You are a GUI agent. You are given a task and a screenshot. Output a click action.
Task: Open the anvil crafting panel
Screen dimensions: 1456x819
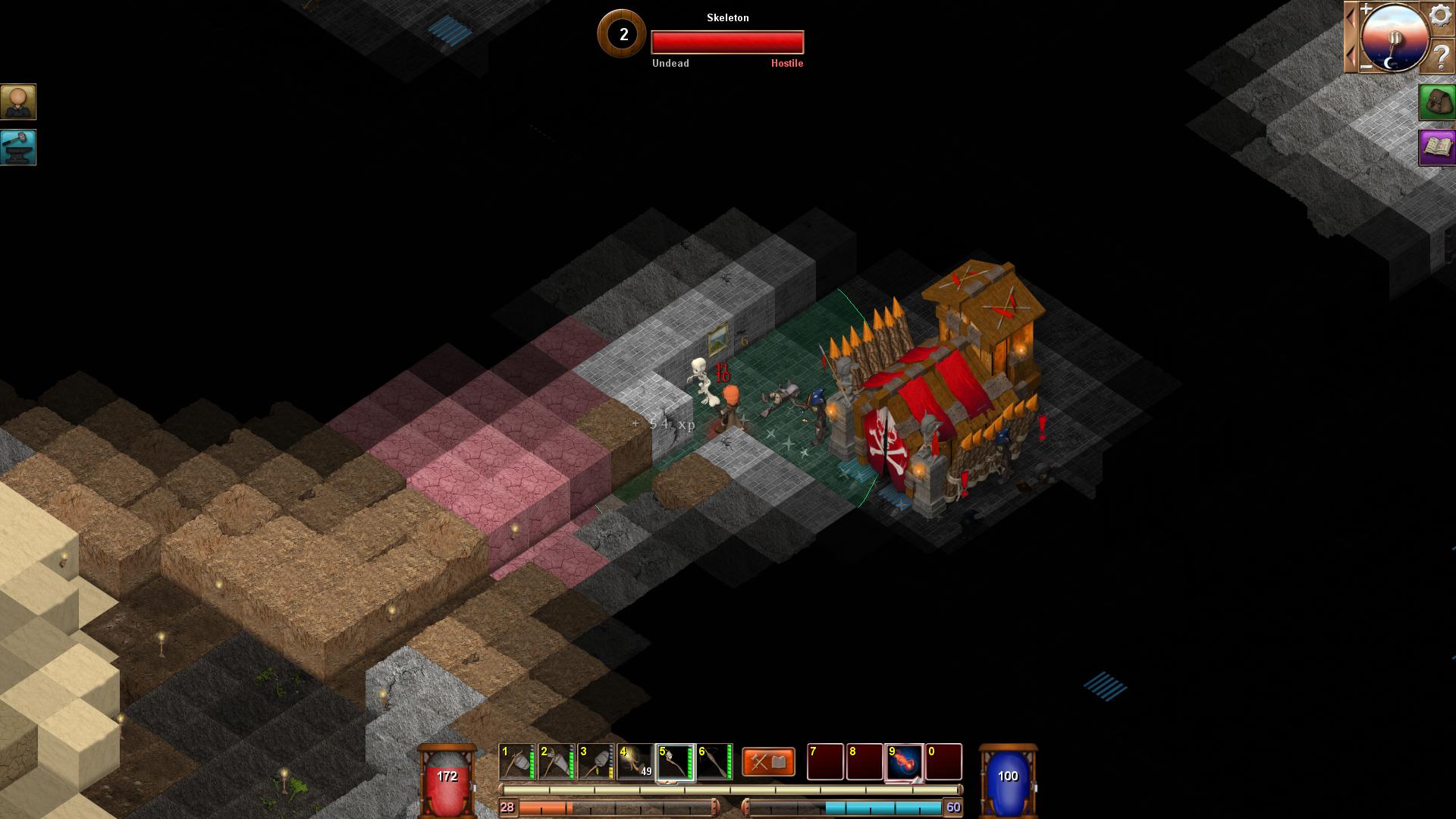17,147
